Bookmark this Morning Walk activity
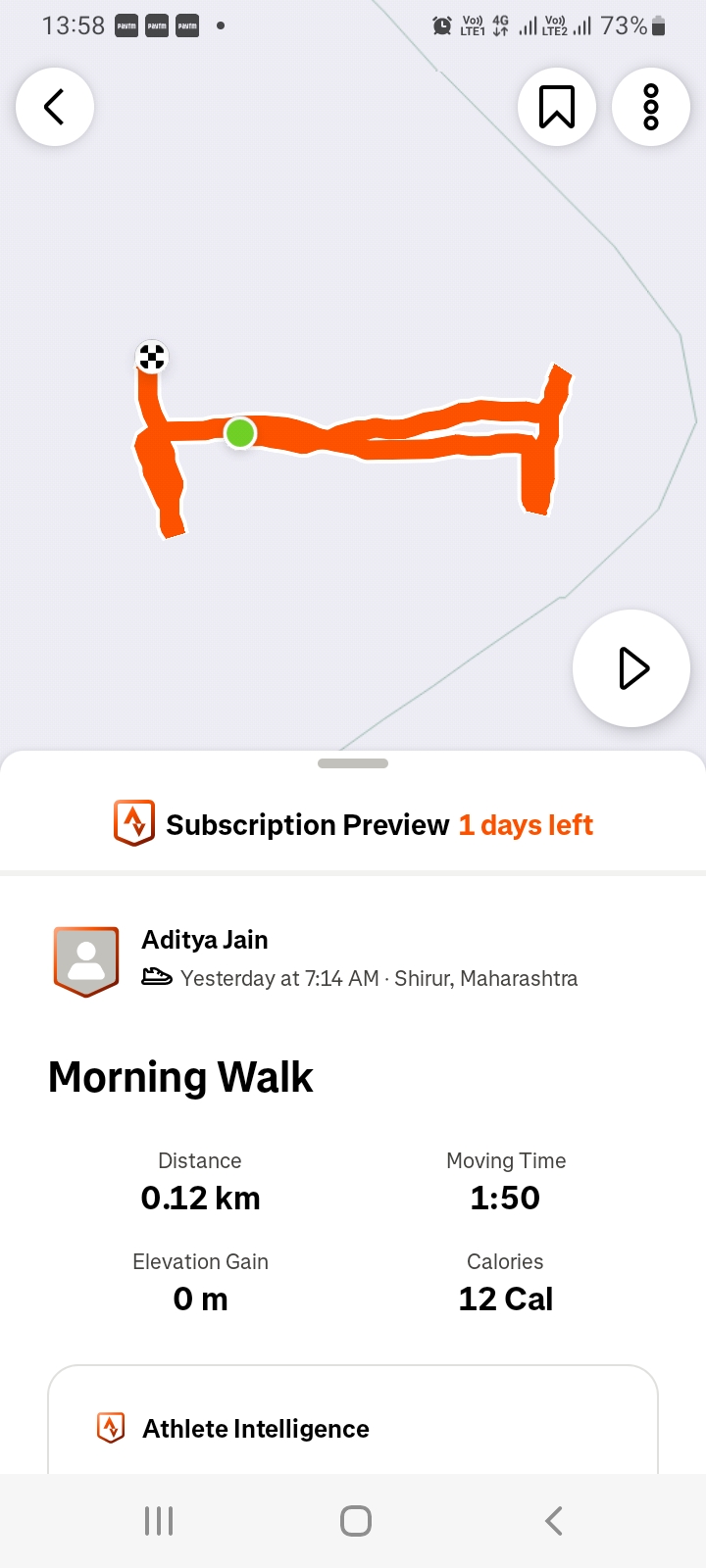Viewport: 706px width, 1568px height. pos(557,107)
